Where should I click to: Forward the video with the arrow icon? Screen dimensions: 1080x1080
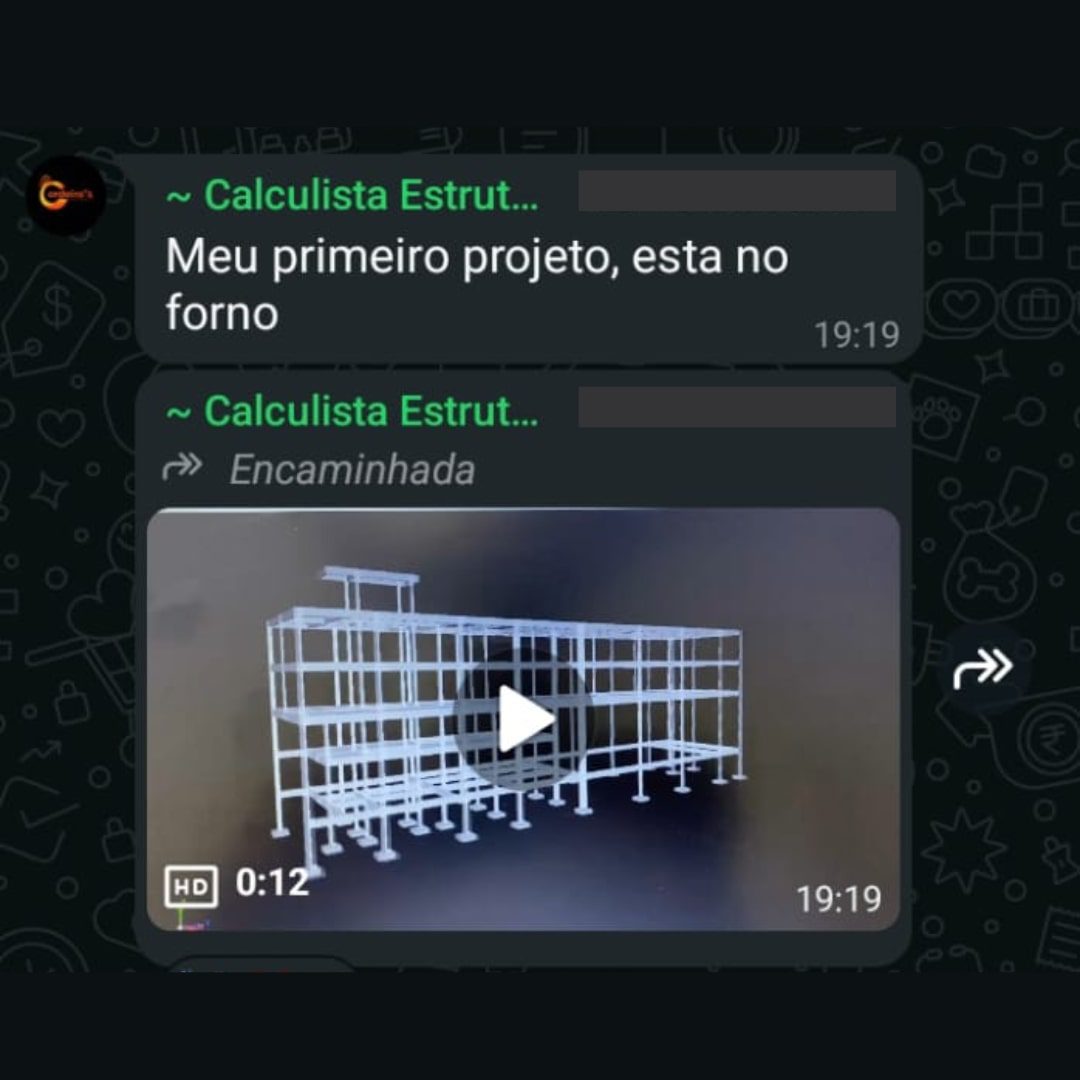pyautogui.click(x=983, y=669)
